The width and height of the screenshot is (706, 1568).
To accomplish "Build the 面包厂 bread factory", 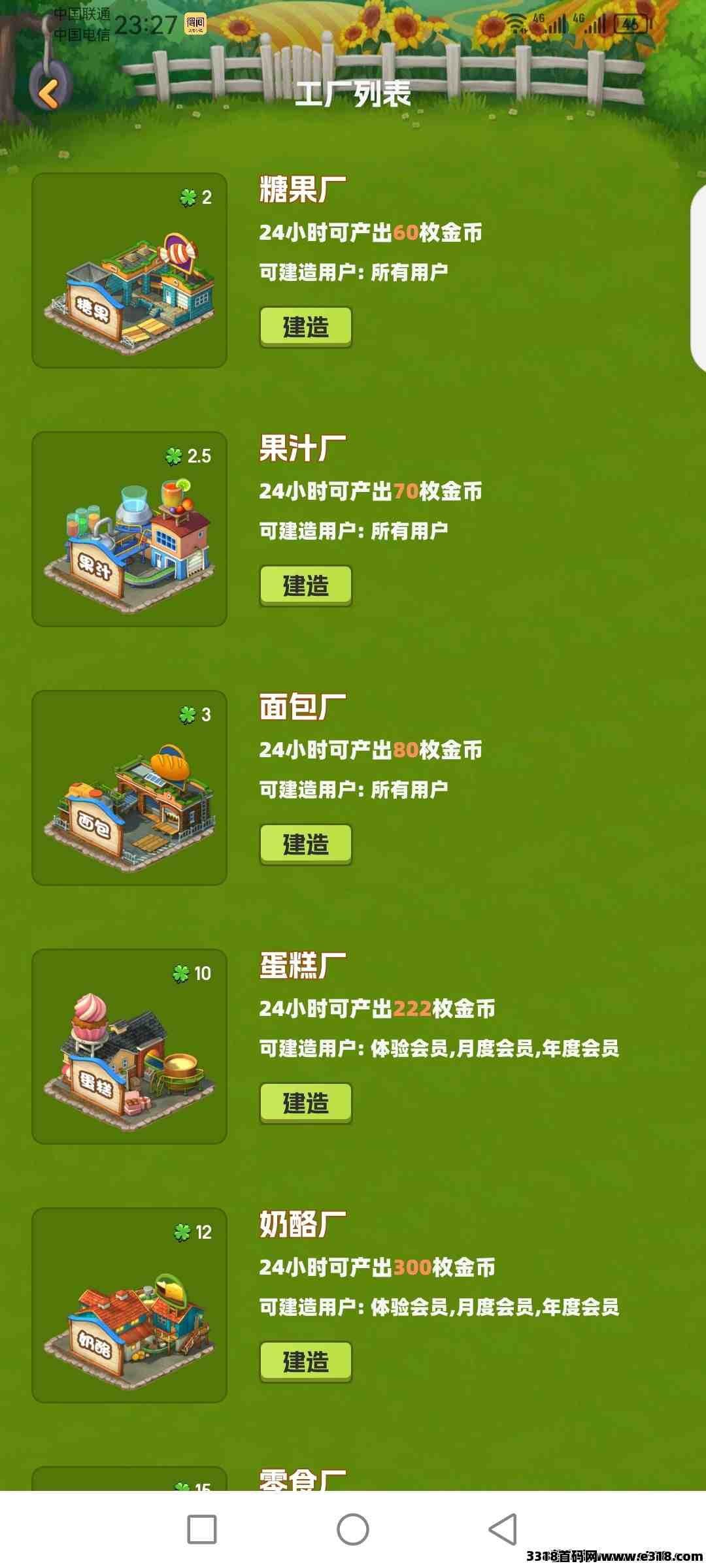I will point(305,844).
